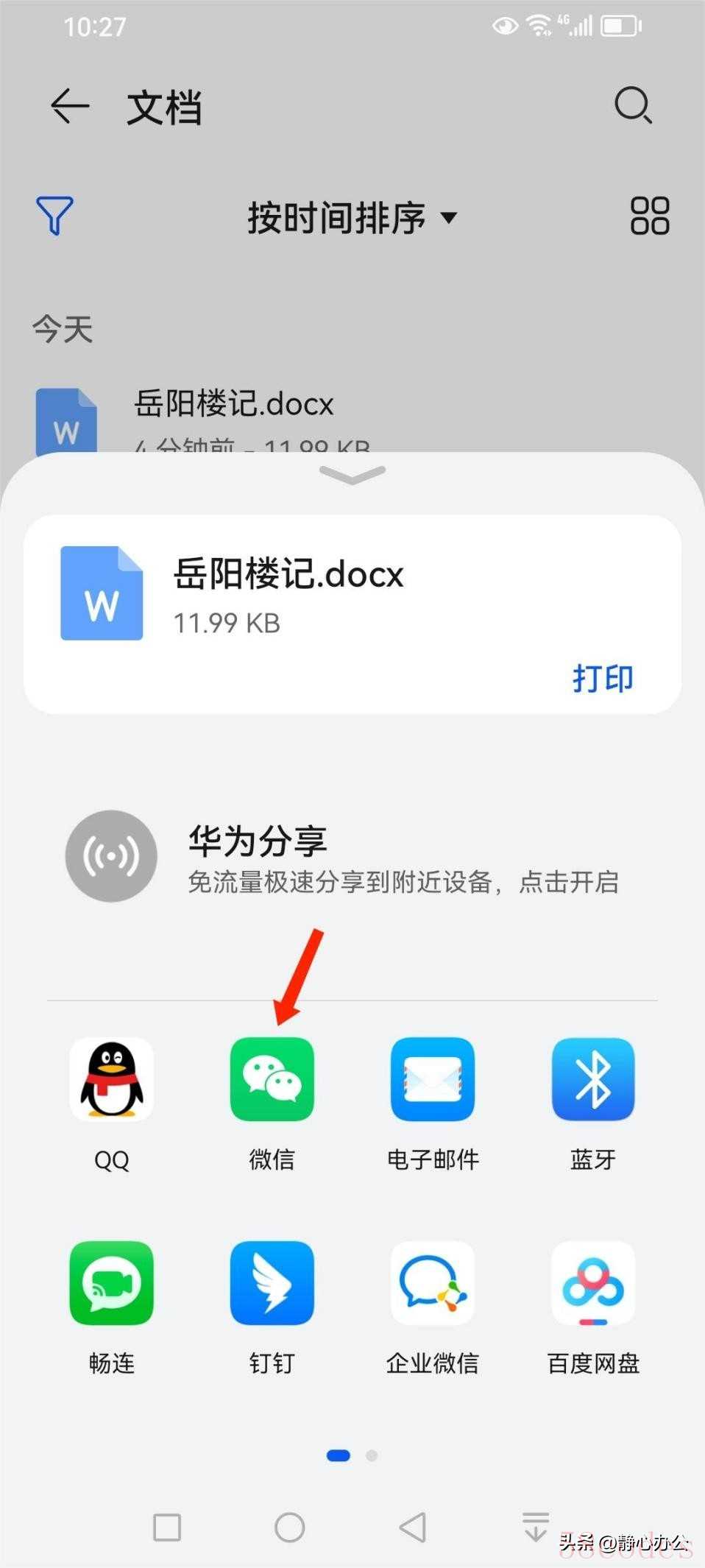The height and width of the screenshot is (1568, 705).
Task: Share the file via WeChat (微信)
Action: (x=272, y=1079)
